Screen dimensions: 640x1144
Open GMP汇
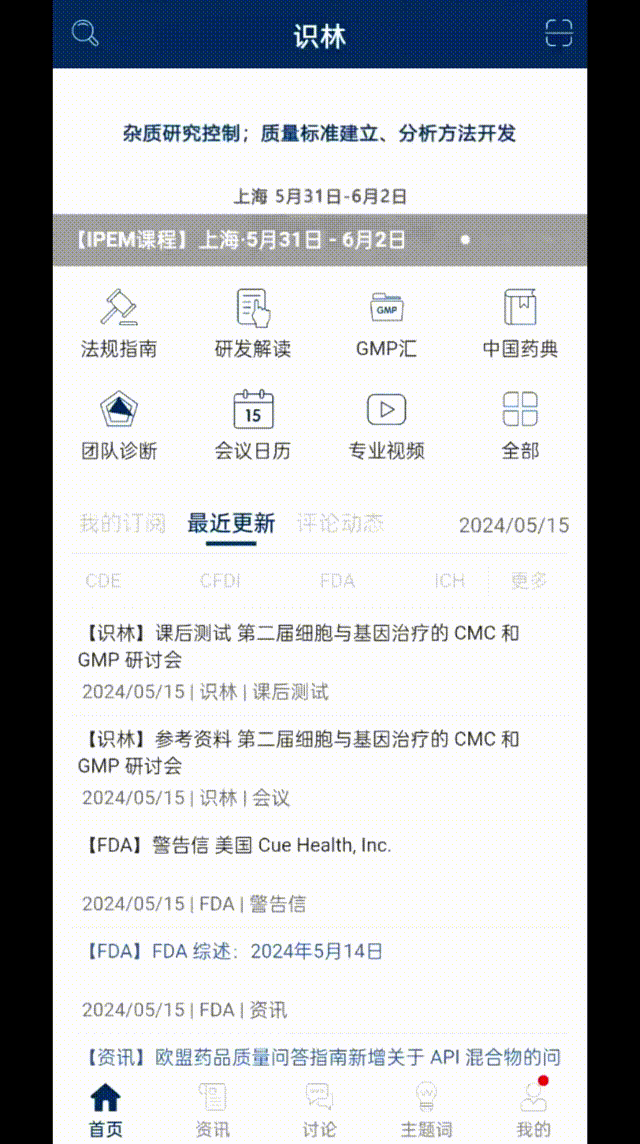tap(386, 323)
